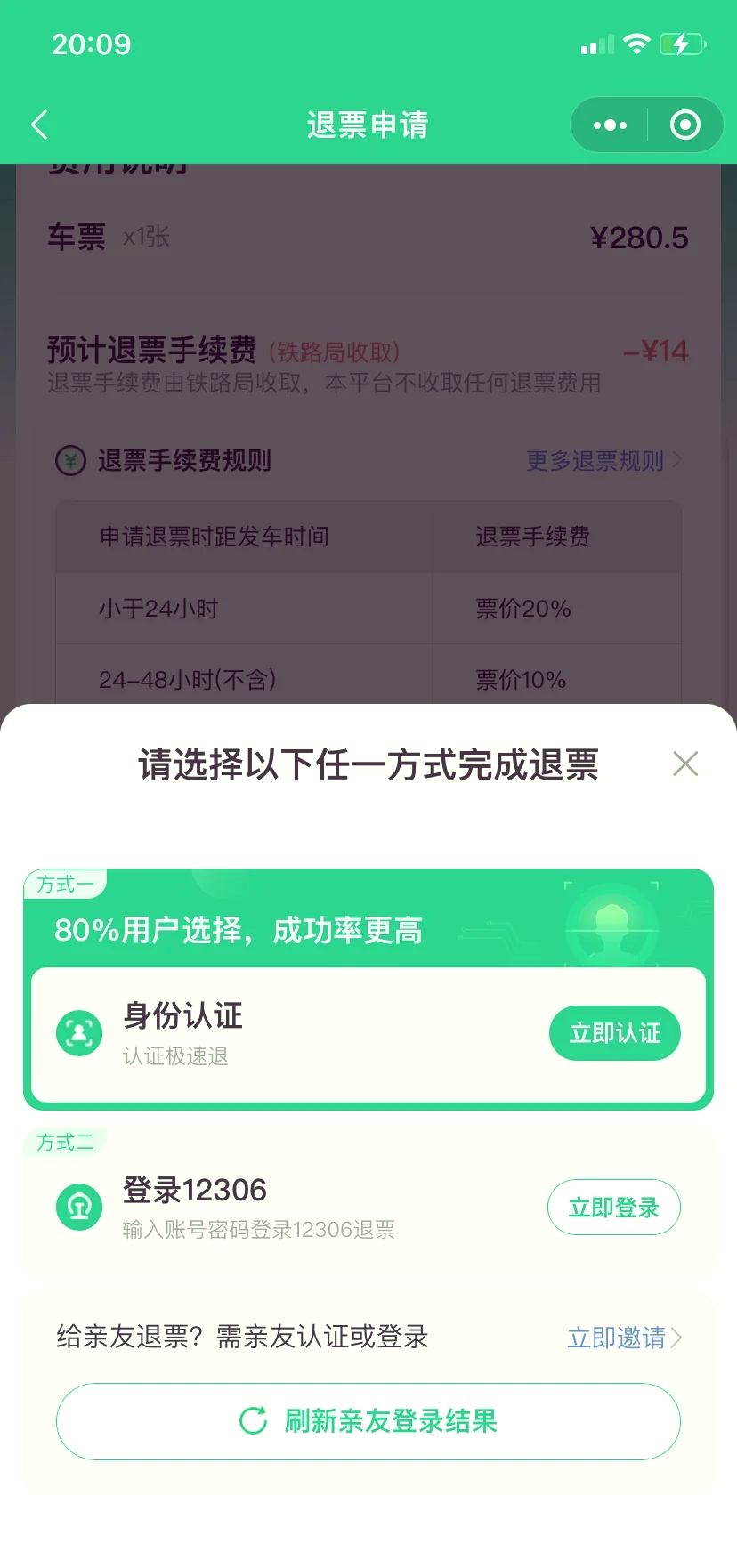Click the 立即登录 button
Viewport: 737px width, 1568px height.
[614, 1207]
